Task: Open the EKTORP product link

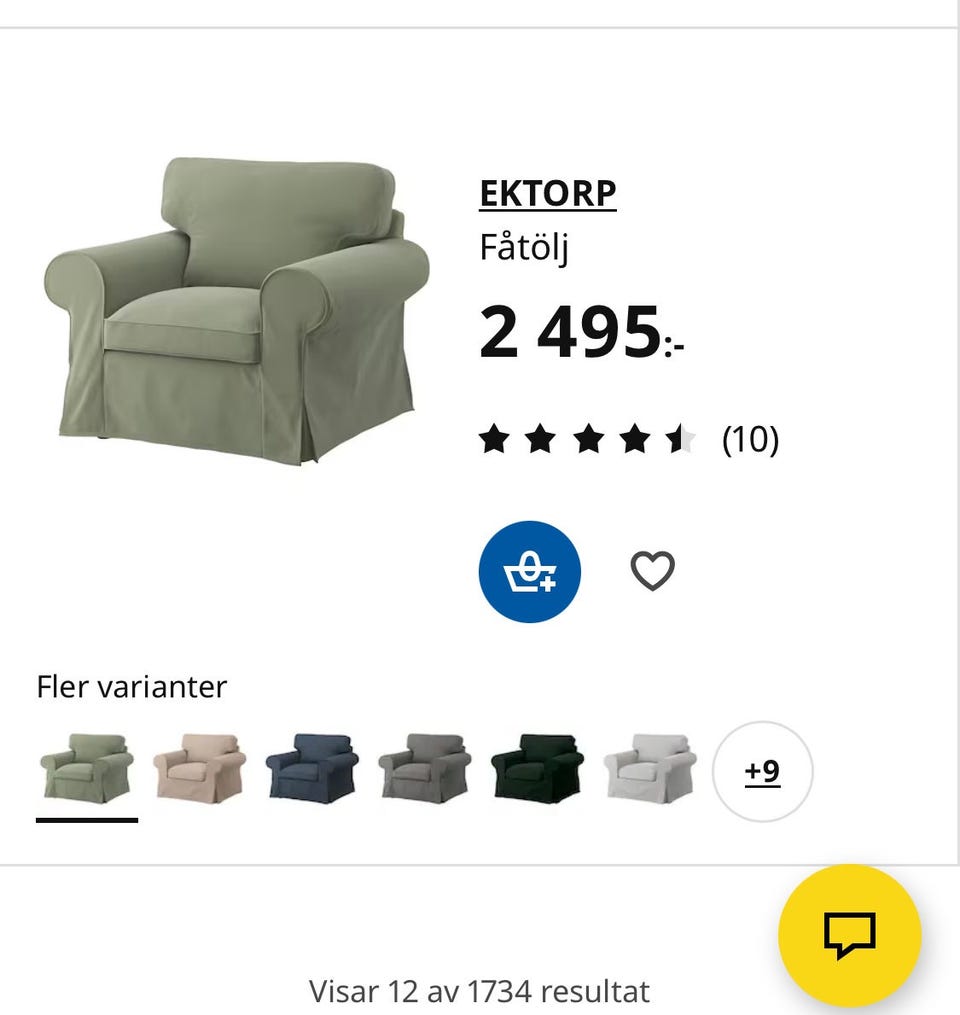Action: coord(547,193)
